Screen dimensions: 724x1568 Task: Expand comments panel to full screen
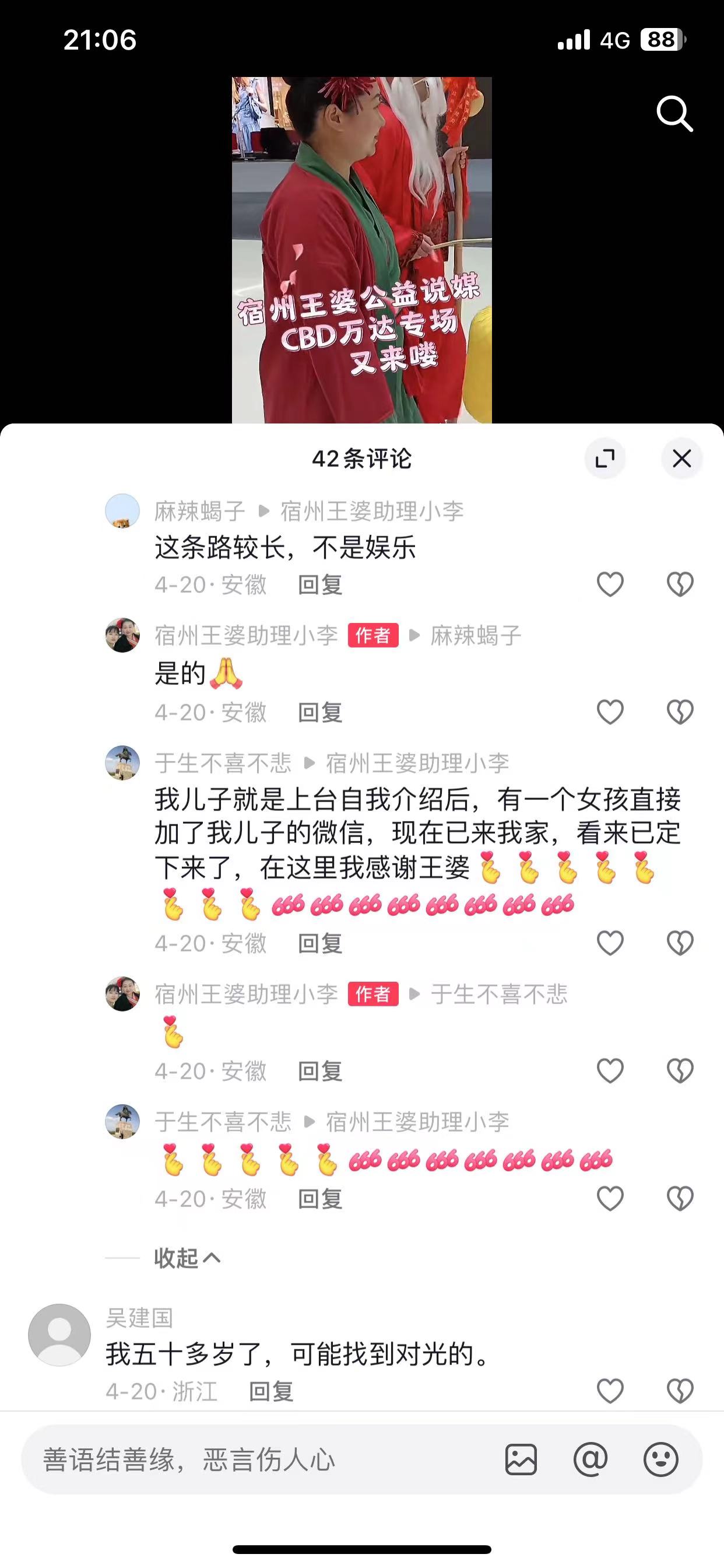coord(604,459)
